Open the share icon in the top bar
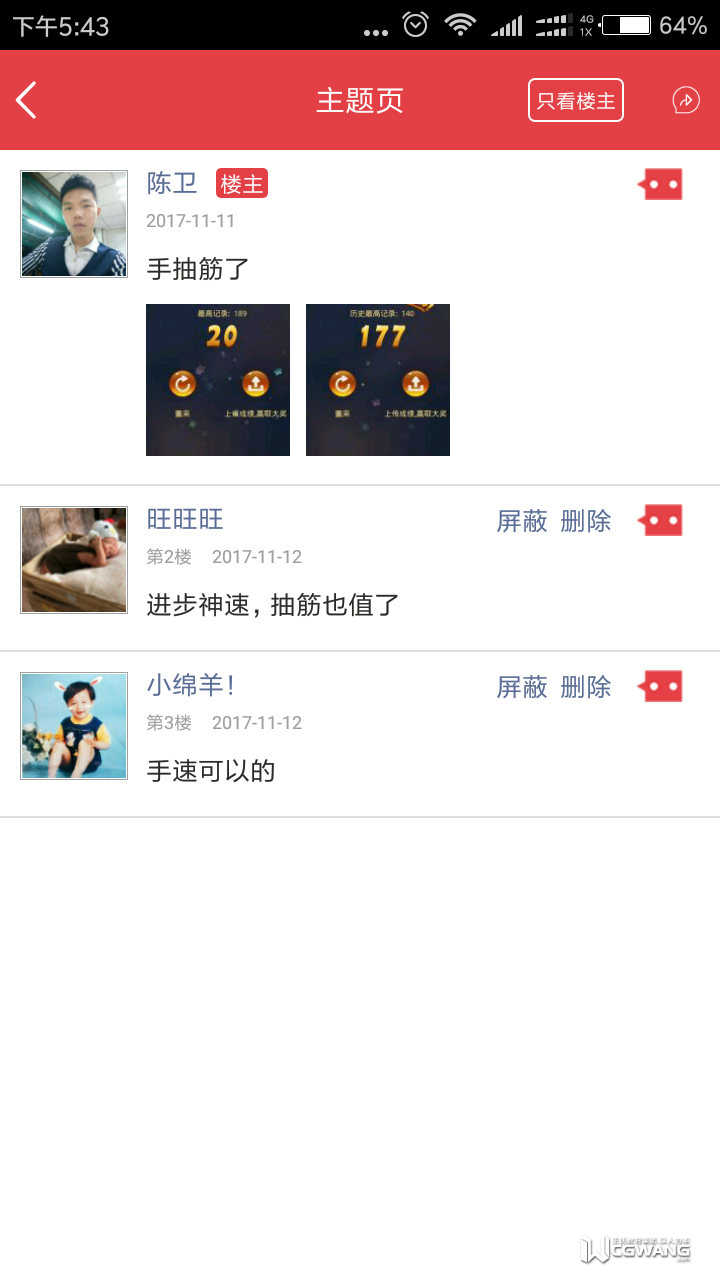Screen dimensions: 720x1280 (x=685, y=100)
